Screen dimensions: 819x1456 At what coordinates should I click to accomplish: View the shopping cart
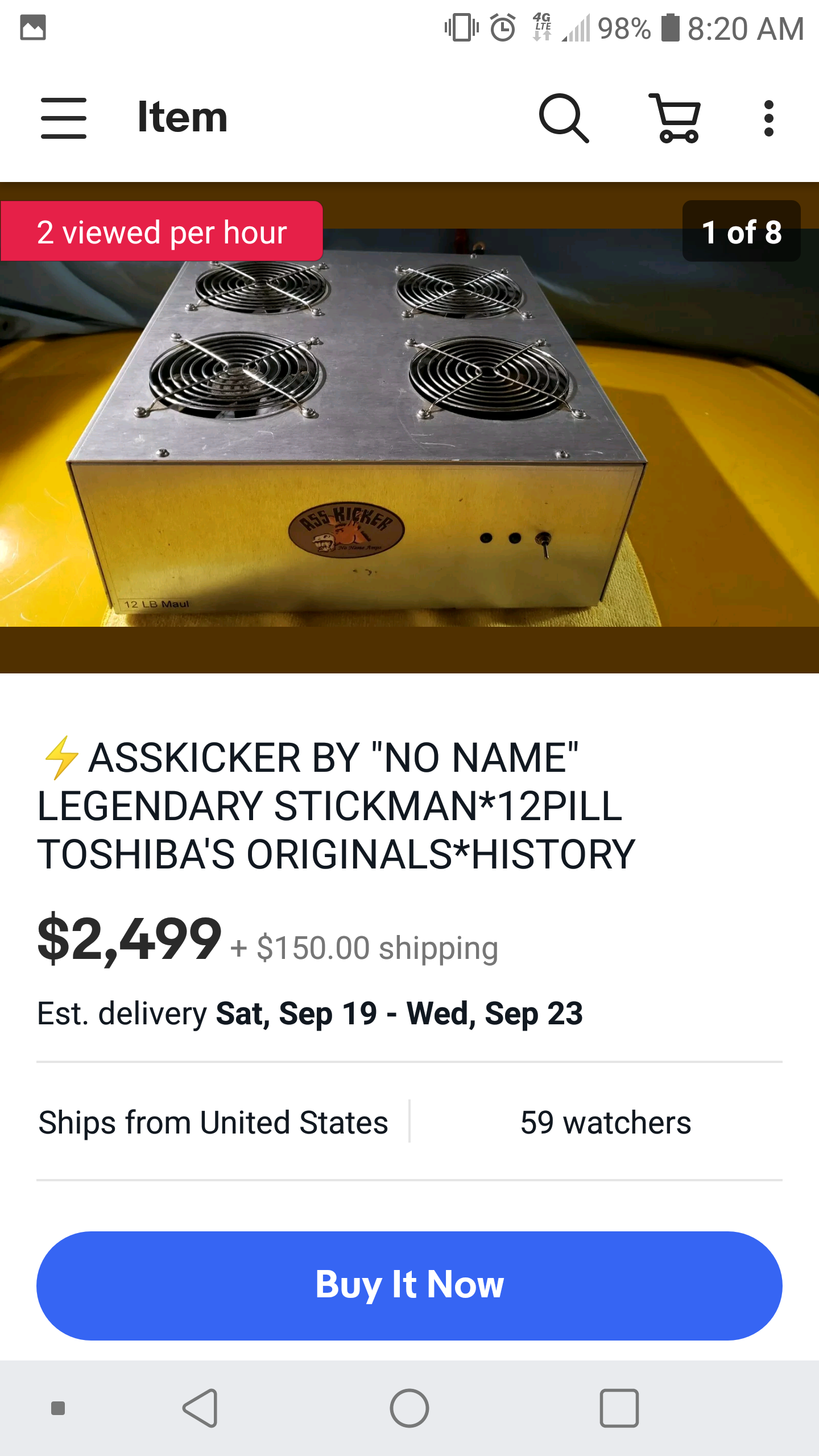675,118
